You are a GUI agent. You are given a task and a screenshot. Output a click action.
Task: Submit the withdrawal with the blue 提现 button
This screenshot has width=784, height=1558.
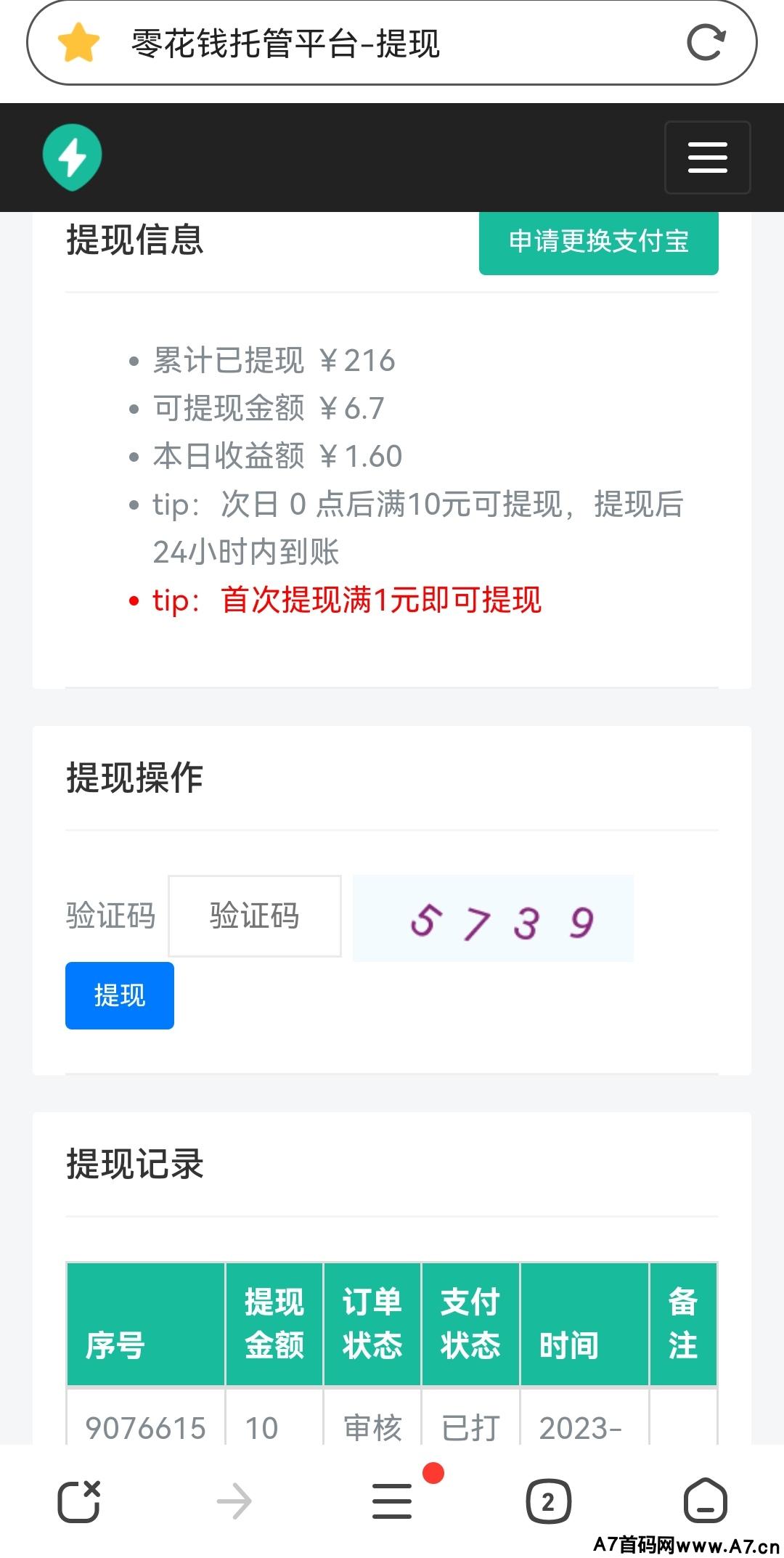point(120,995)
